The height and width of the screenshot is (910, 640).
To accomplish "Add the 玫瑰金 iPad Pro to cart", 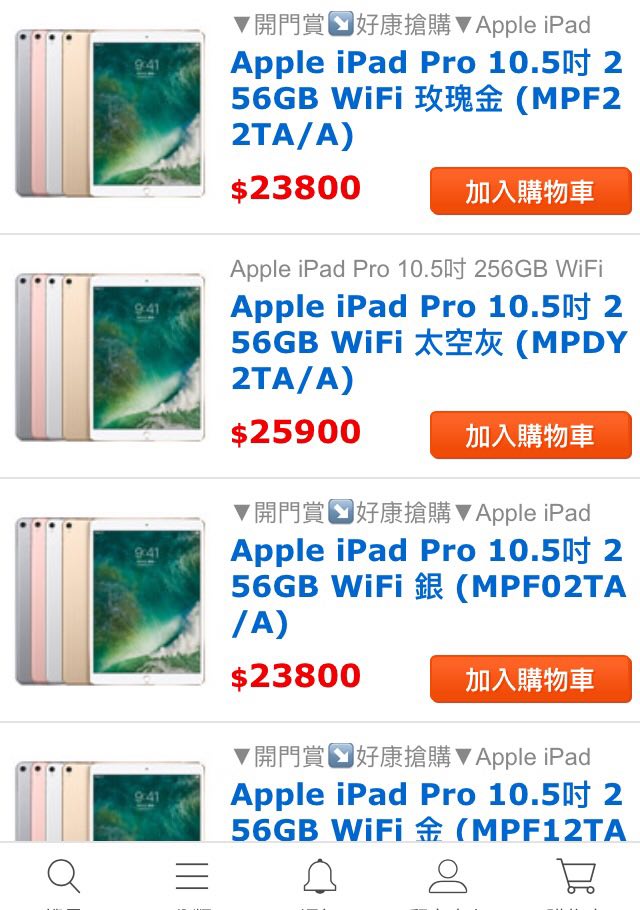I will [x=530, y=191].
